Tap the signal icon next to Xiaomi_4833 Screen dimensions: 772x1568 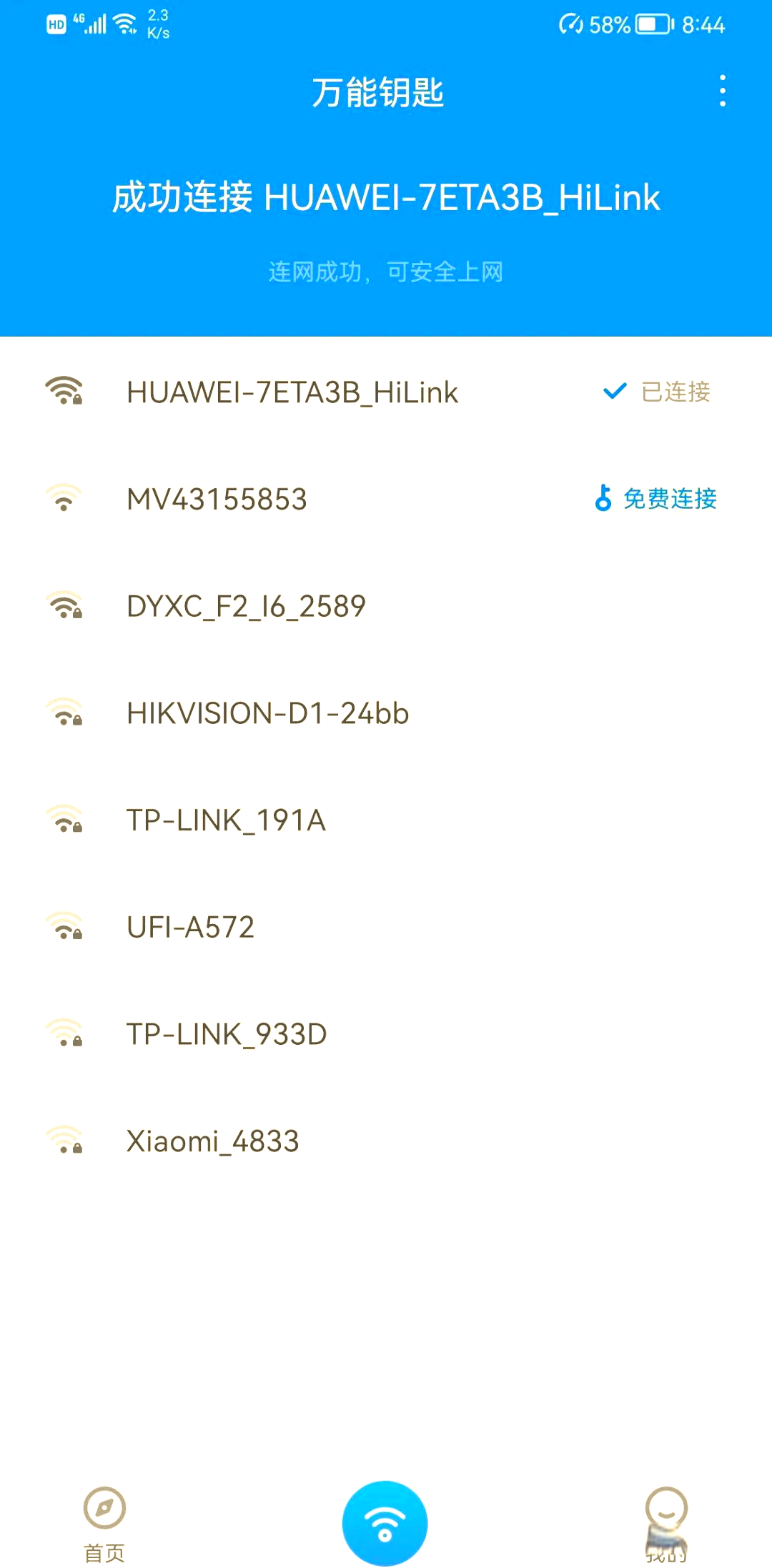point(64,1141)
